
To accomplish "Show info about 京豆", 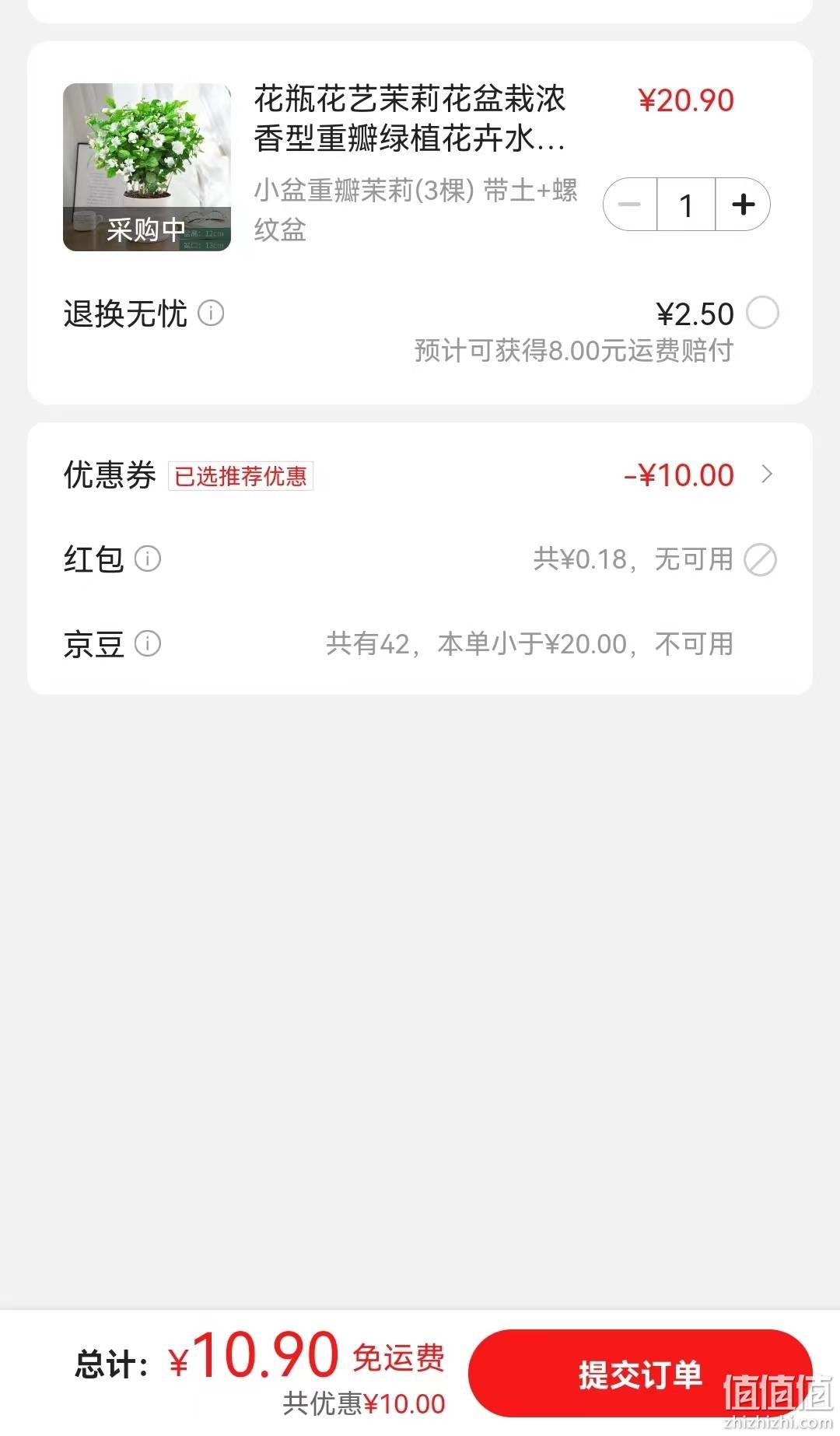I will tap(148, 643).
